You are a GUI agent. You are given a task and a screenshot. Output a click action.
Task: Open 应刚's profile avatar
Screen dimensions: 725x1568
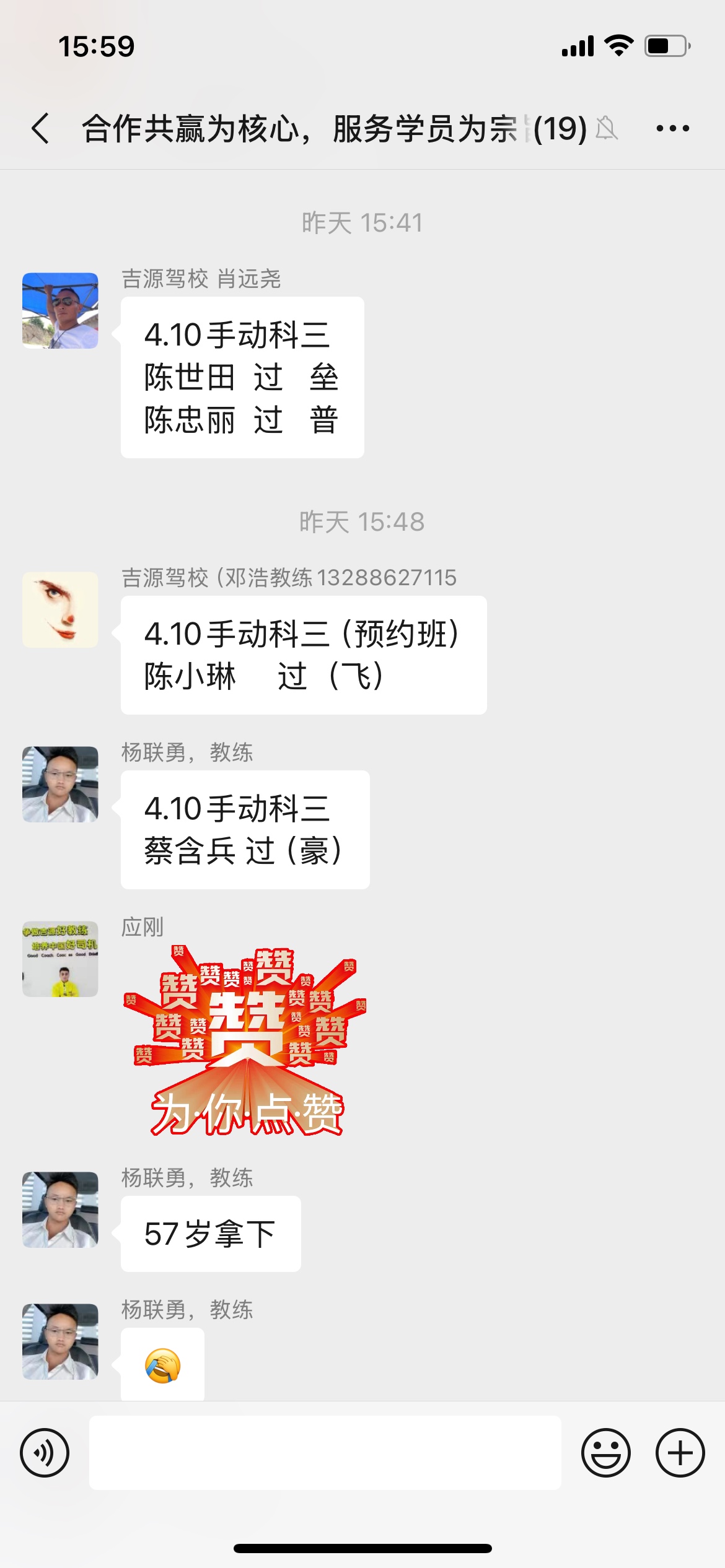coord(60,959)
